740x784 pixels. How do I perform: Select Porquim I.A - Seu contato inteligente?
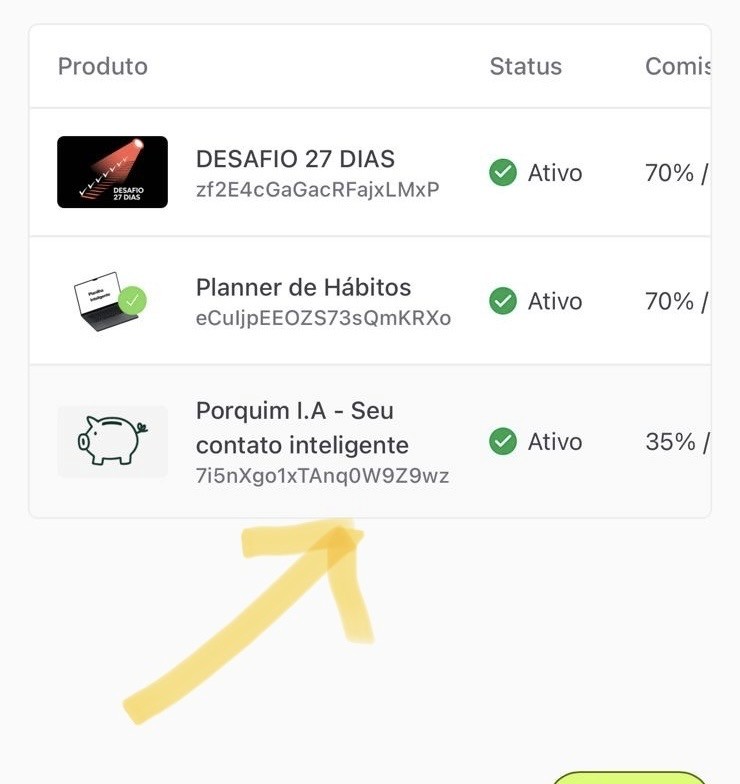pos(302,428)
